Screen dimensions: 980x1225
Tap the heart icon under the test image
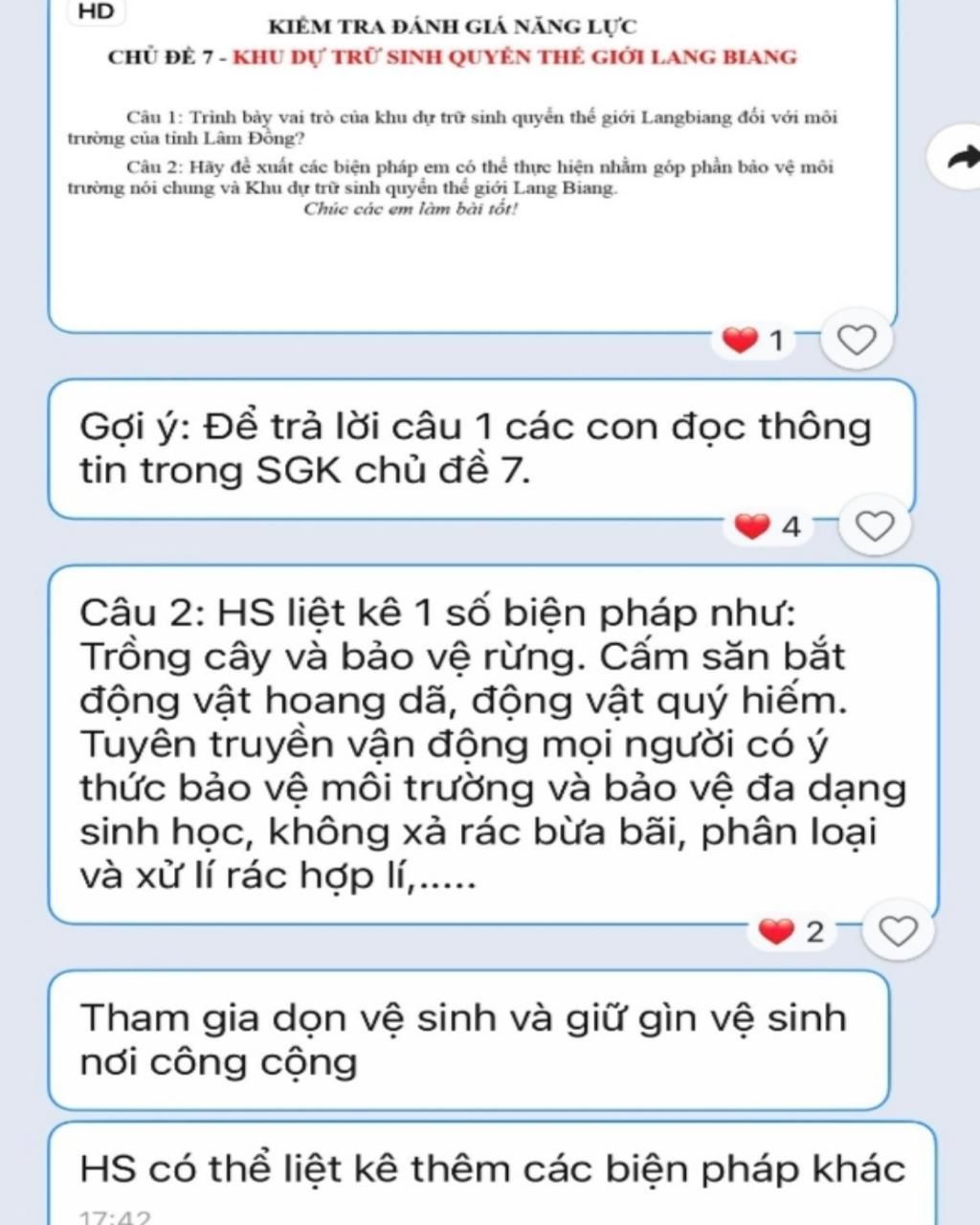[857, 340]
